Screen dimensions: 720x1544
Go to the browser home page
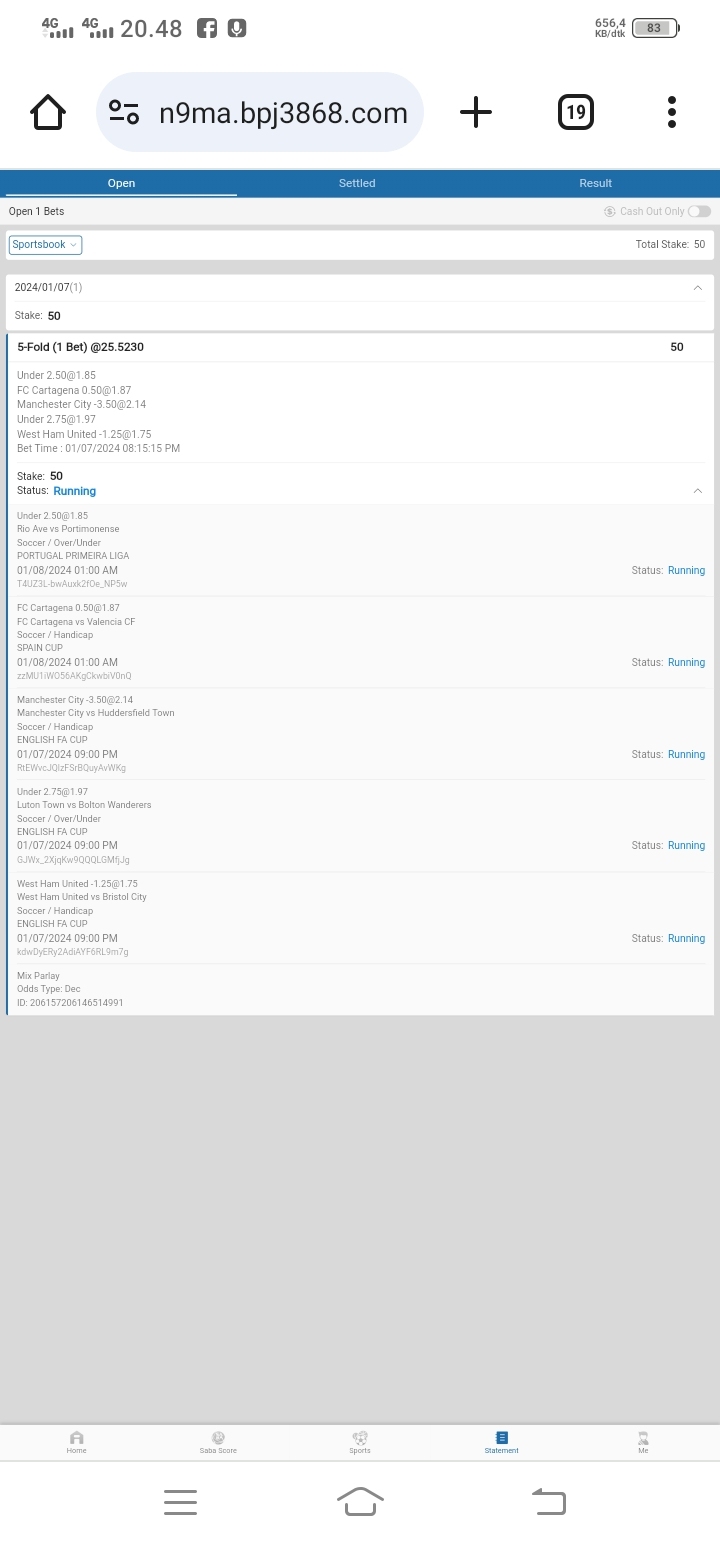(48, 113)
